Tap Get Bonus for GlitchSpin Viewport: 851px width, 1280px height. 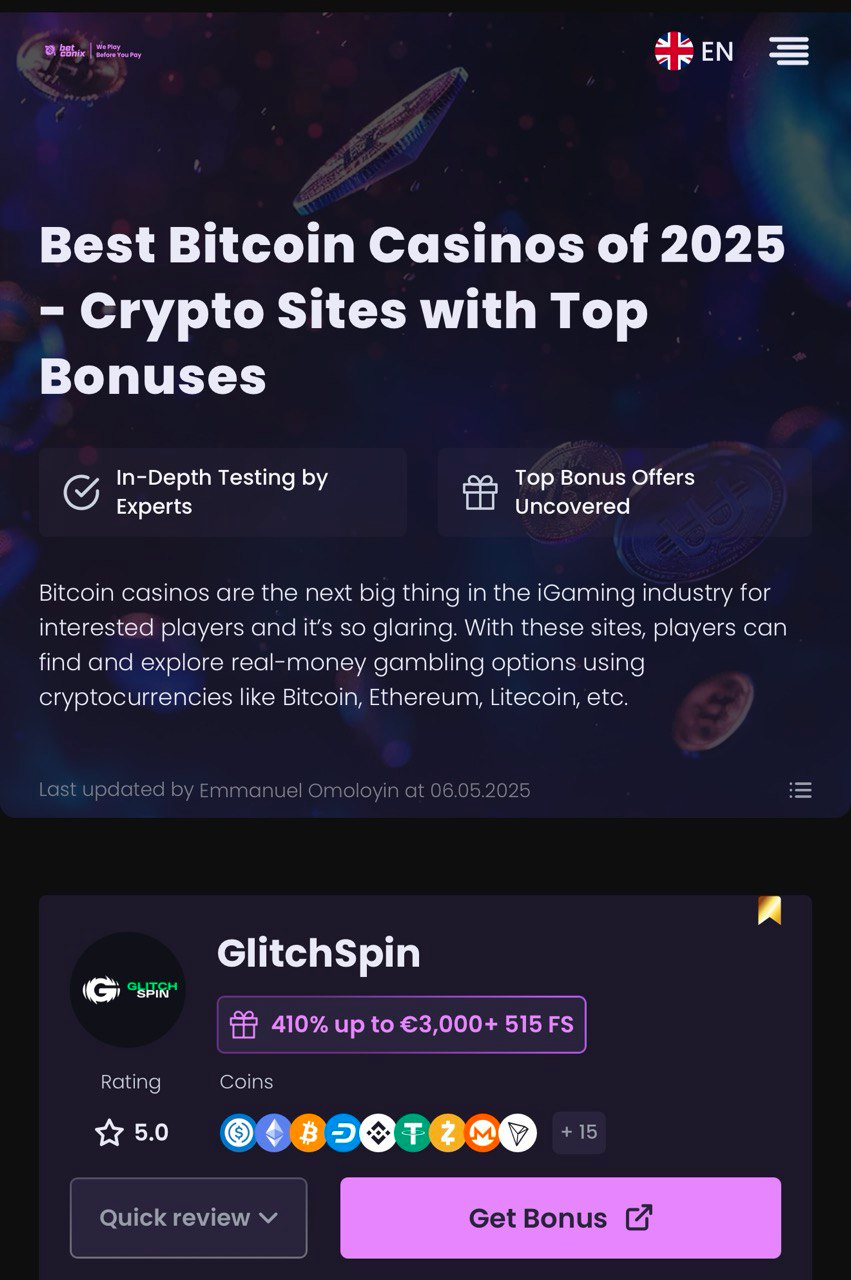(560, 1217)
